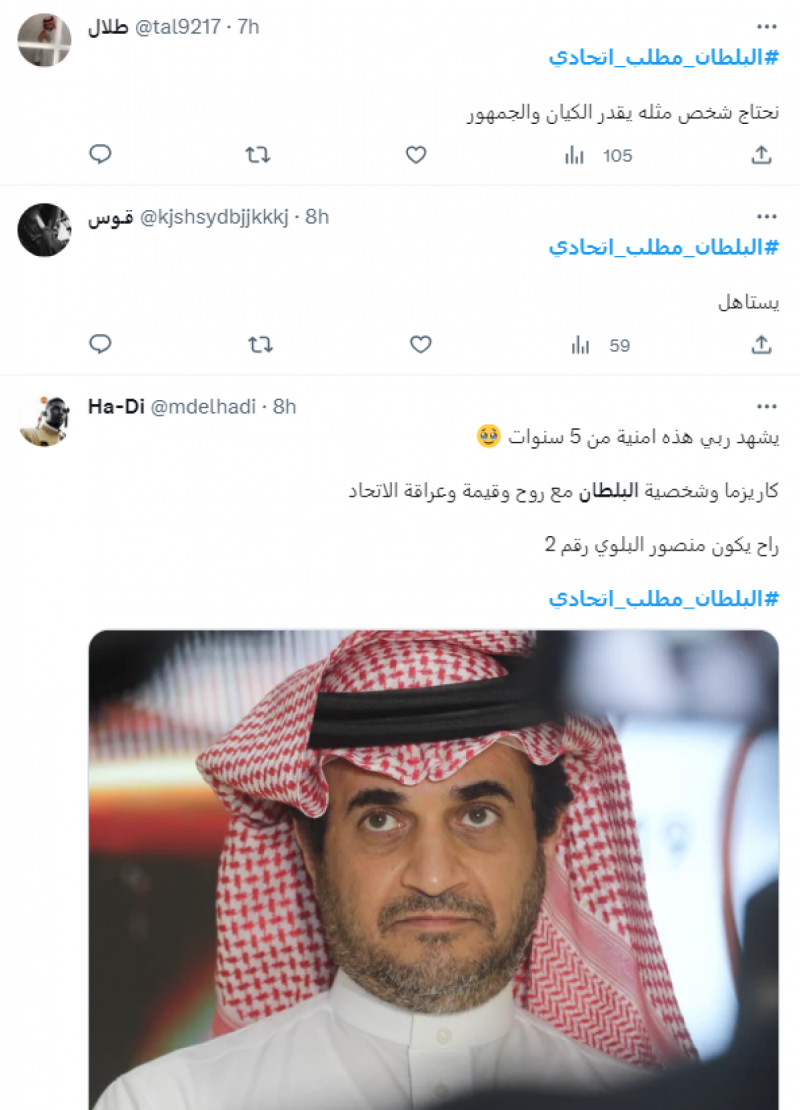Open more options on طلال's tweet
Screen dimensions: 800x1110
click(x=767, y=25)
